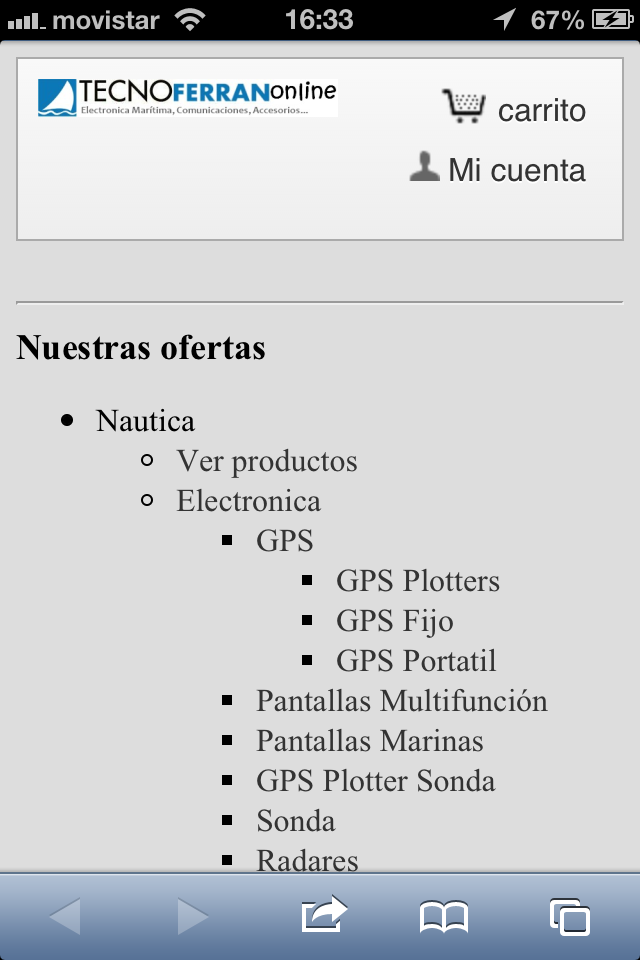
Task: View GPS Fijo products
Action: coord(394,621)
